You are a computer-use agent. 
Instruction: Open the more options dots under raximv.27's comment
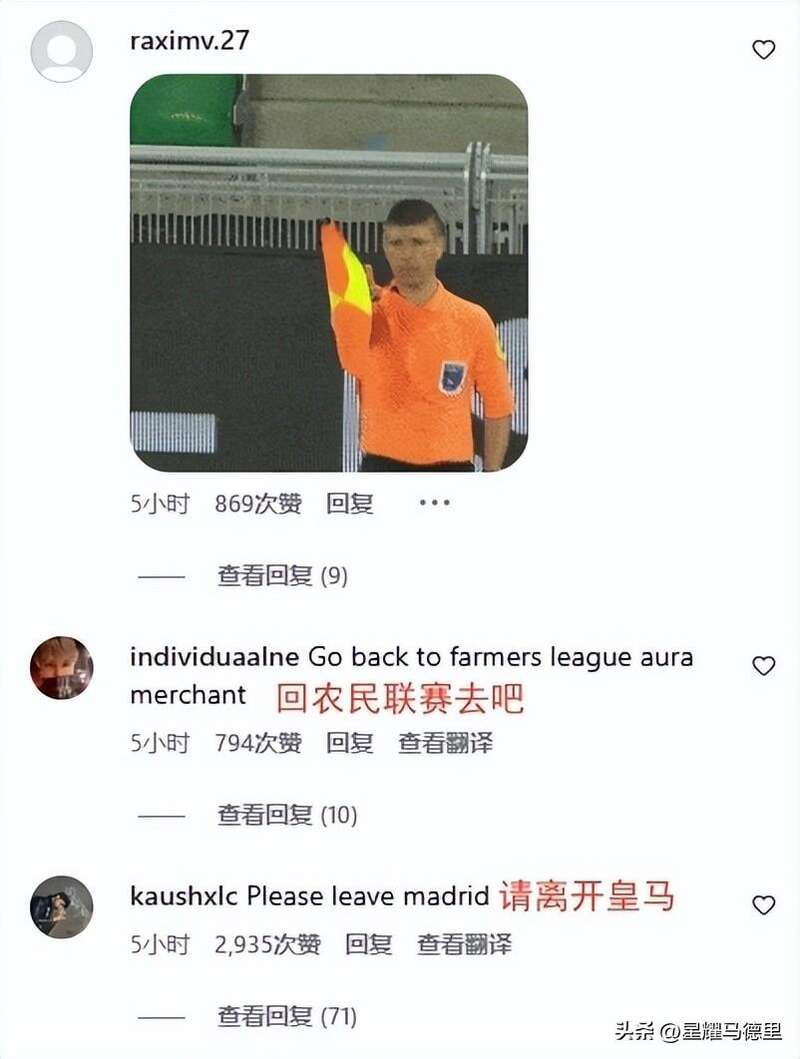(x=434, y=503)
